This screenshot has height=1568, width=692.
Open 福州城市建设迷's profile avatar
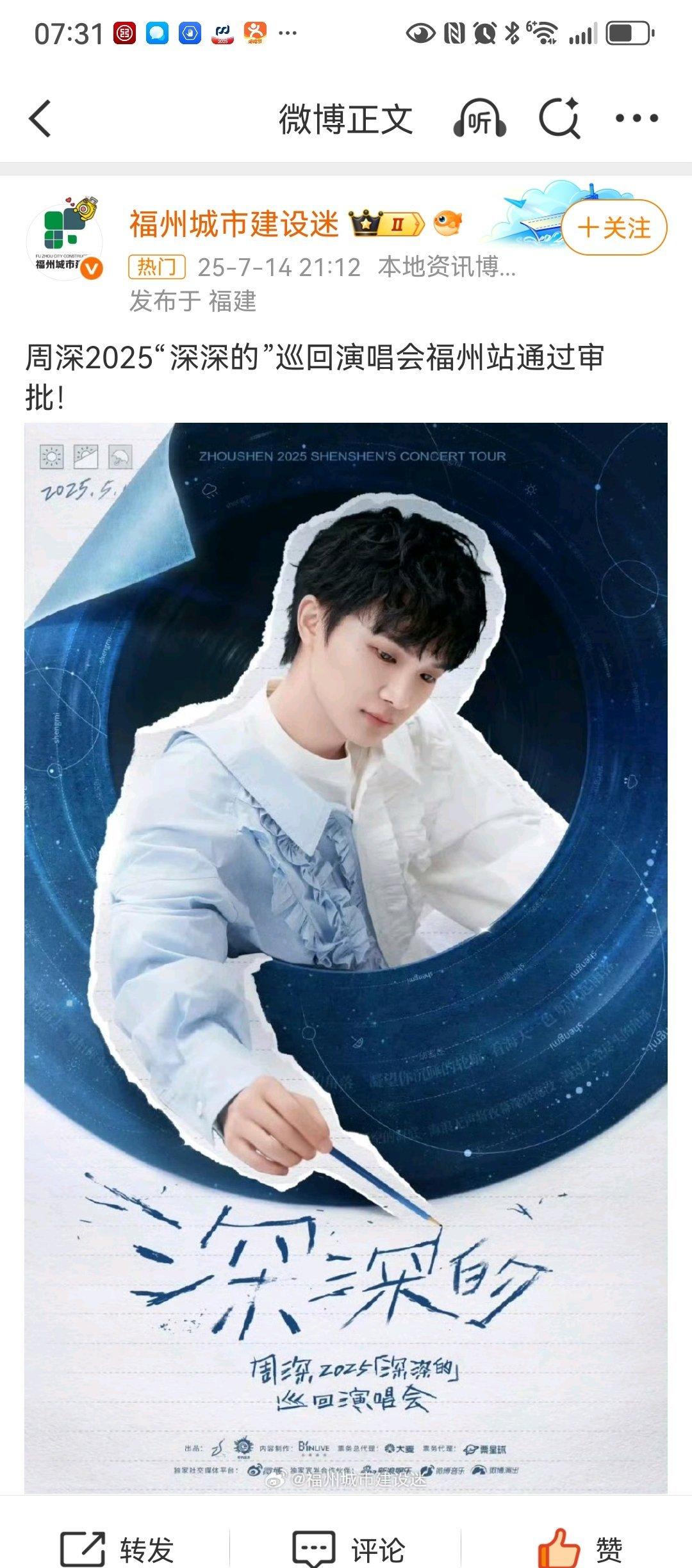[x=65, y=242]
